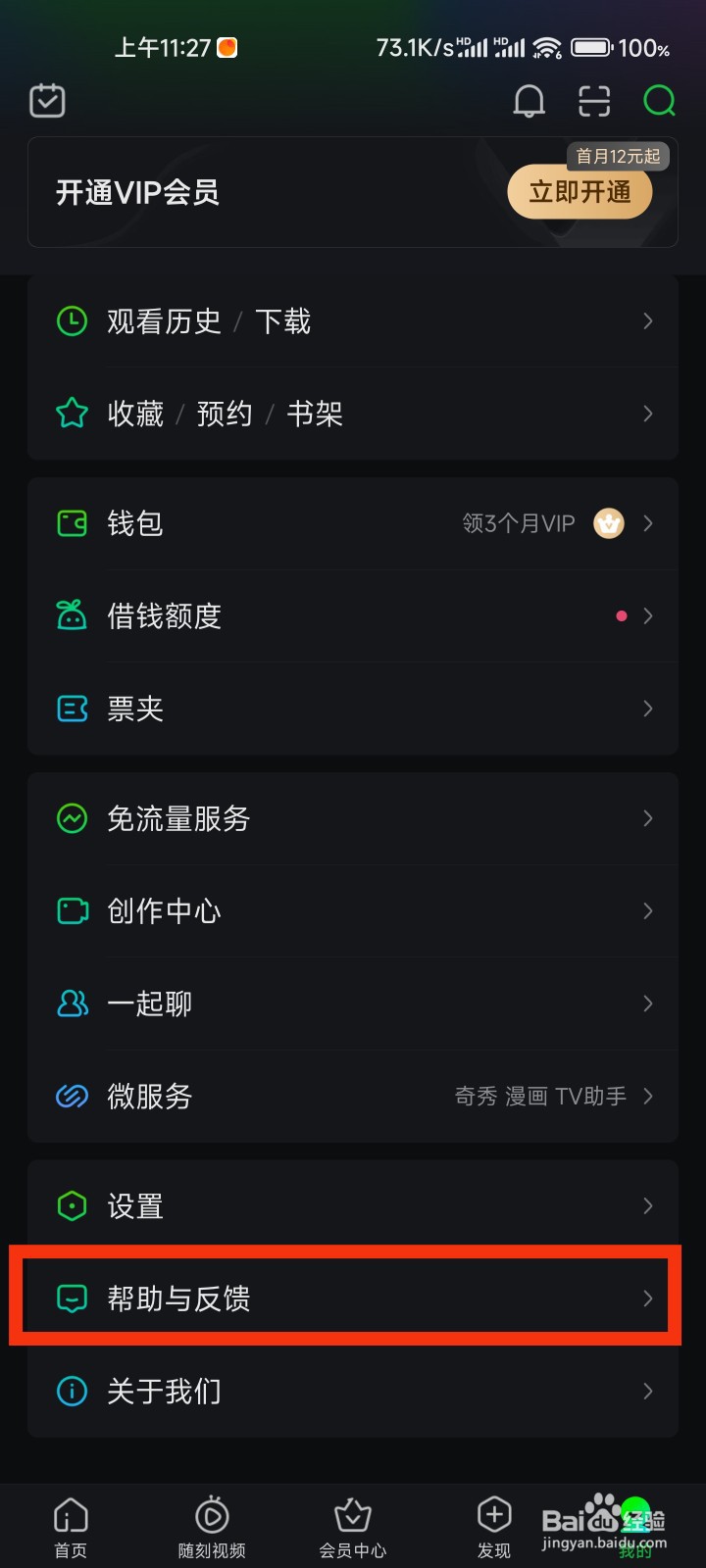Open the 票夹 ticket folder icon
The height and width of the screenshot is (1568, 706).
72,709
